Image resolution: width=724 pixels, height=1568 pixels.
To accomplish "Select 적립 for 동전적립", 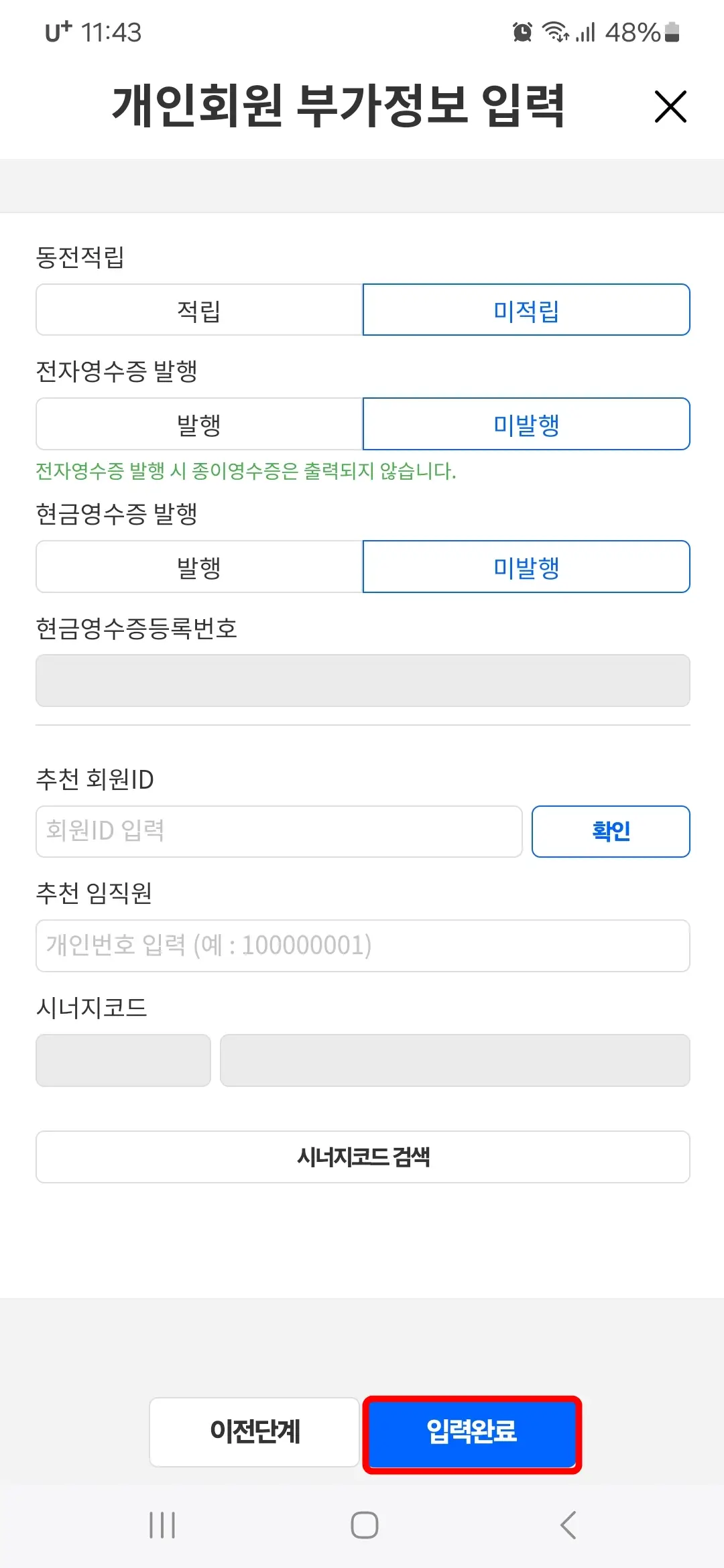I will tap(199, 310).
